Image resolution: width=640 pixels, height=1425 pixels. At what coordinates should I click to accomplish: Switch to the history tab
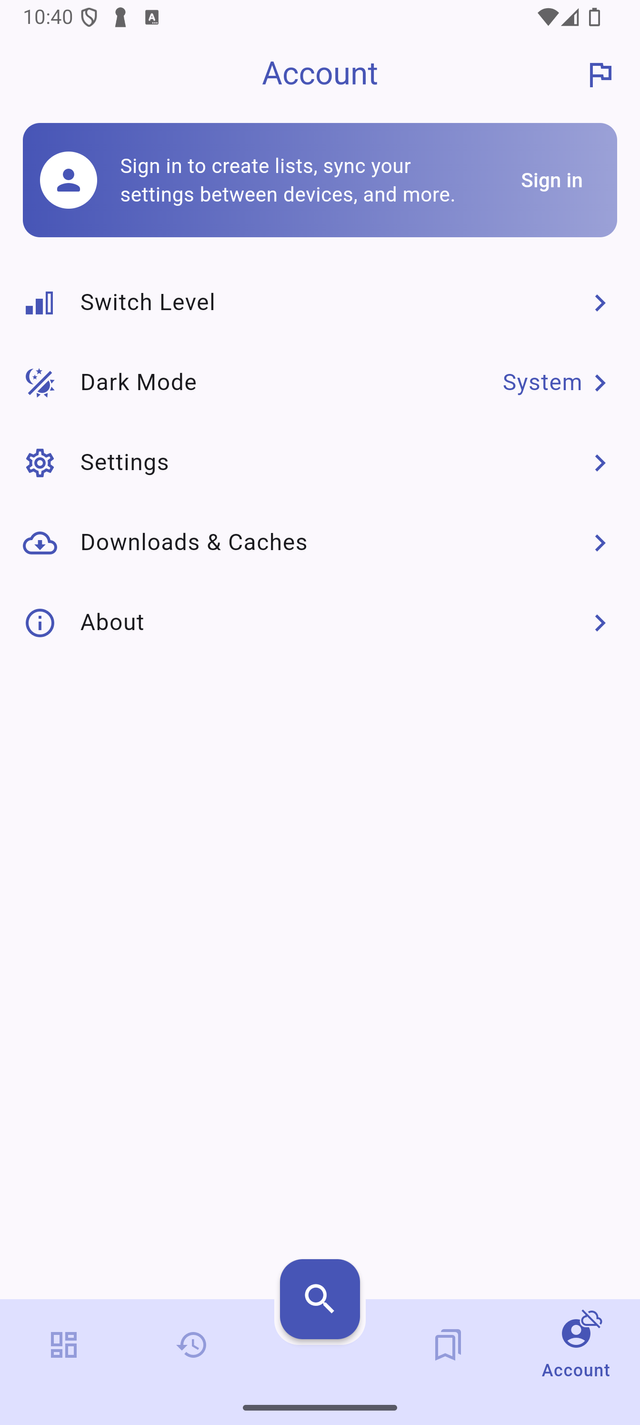(192, 1345)
